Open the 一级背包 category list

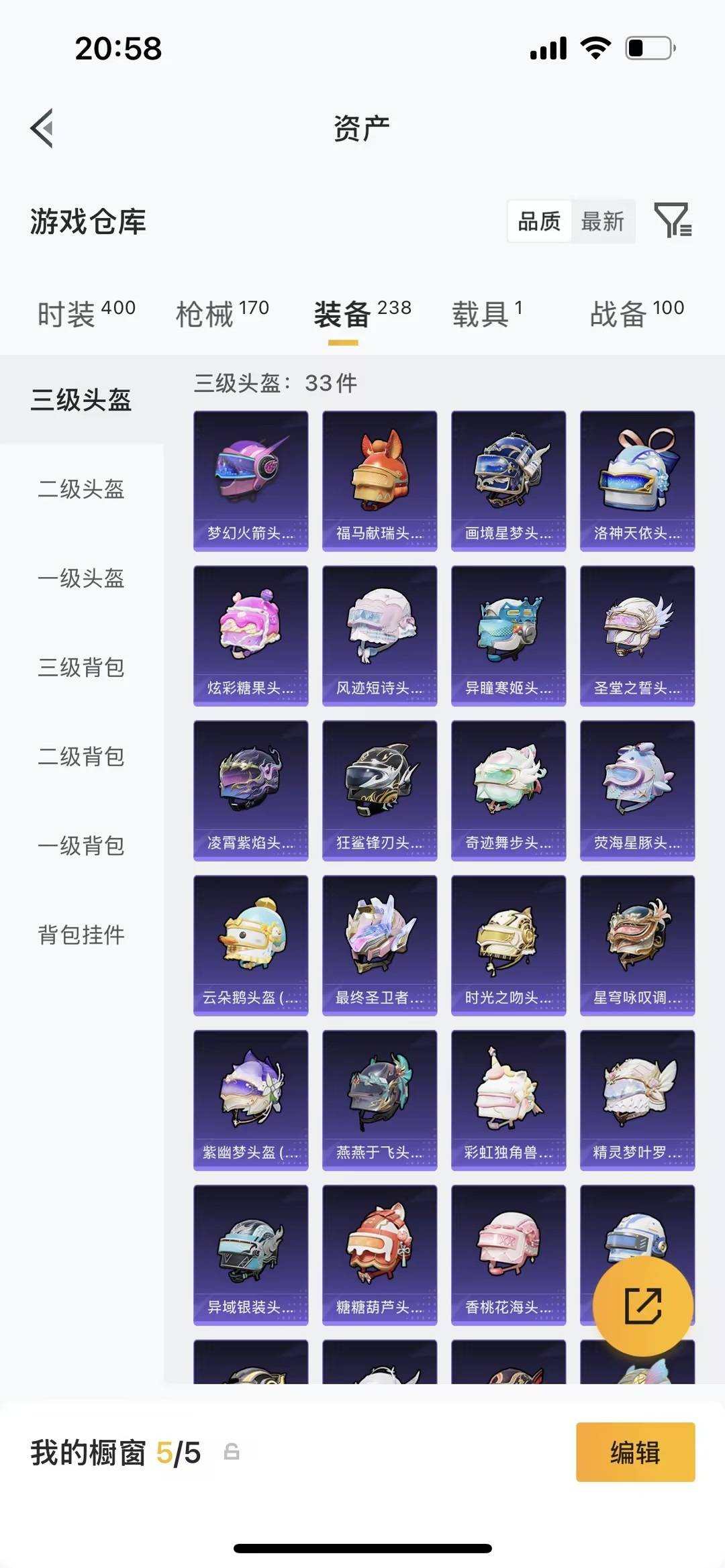81,845
